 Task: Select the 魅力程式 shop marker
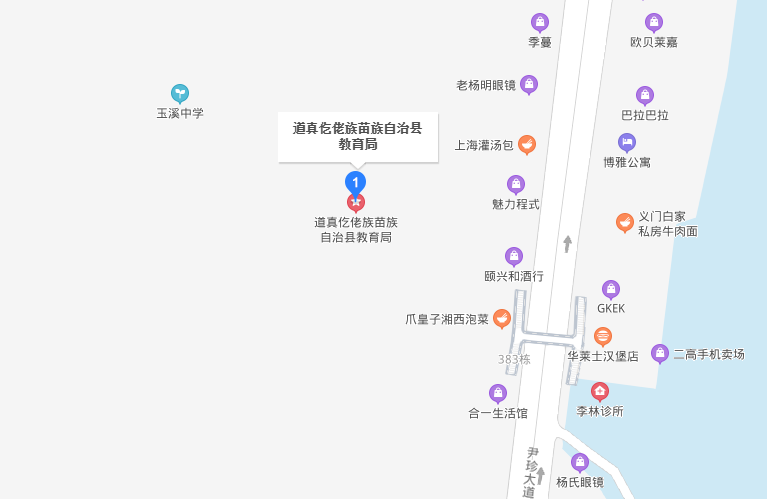click(x=516, y=184)
